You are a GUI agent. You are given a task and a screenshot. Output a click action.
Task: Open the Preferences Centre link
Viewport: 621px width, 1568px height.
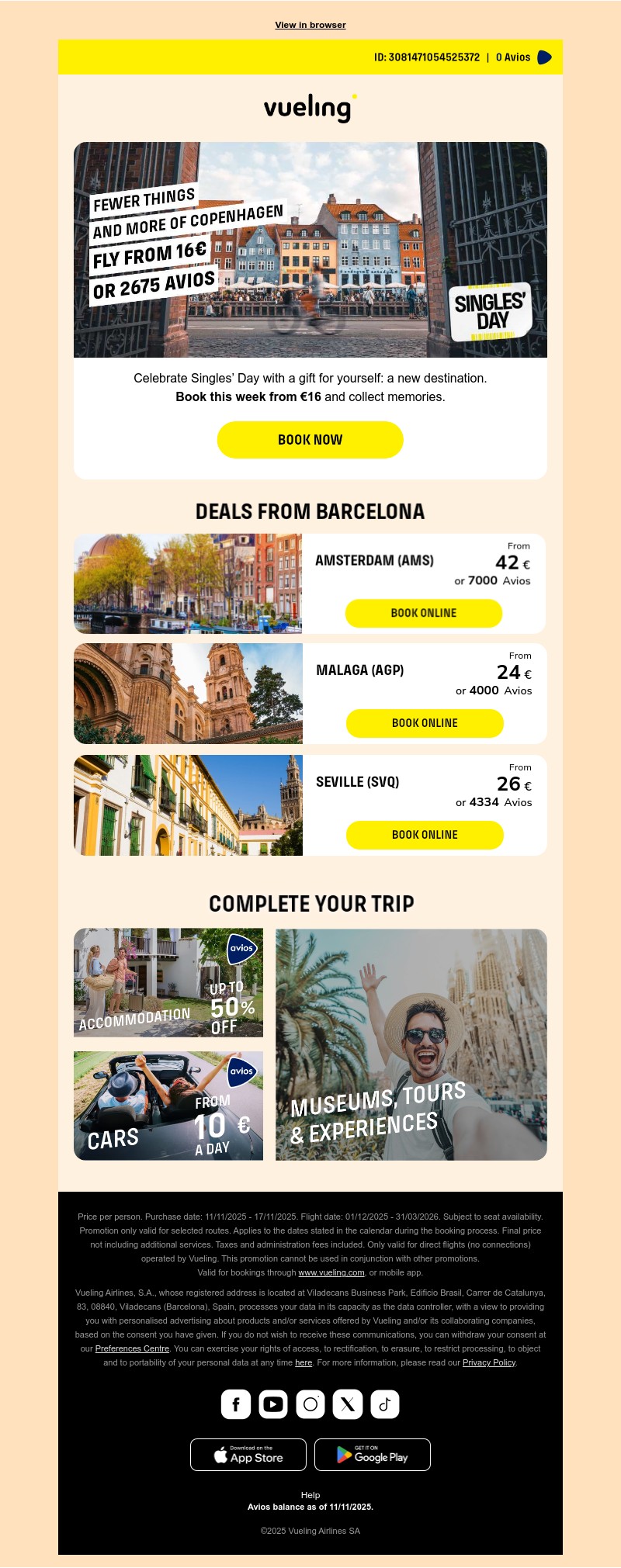coord(132,1348)
